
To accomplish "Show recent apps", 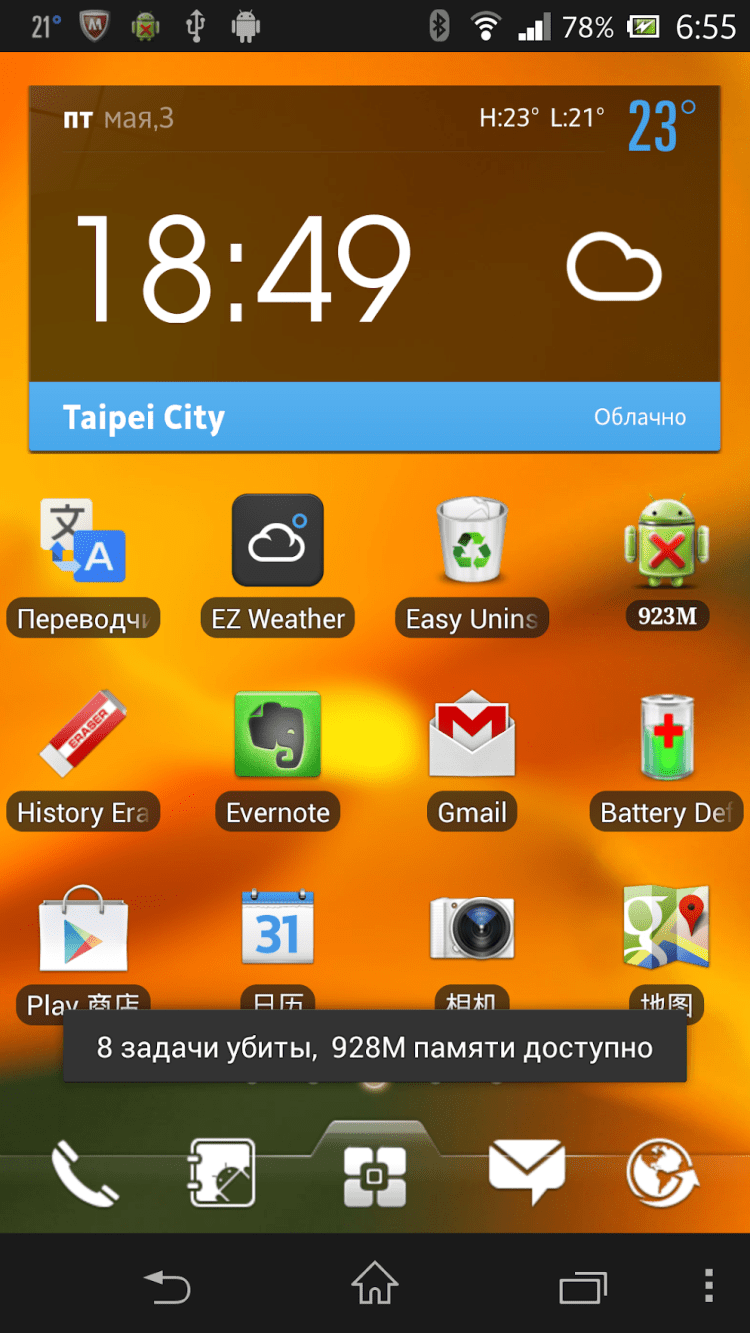I will [x=582, y=1285].
